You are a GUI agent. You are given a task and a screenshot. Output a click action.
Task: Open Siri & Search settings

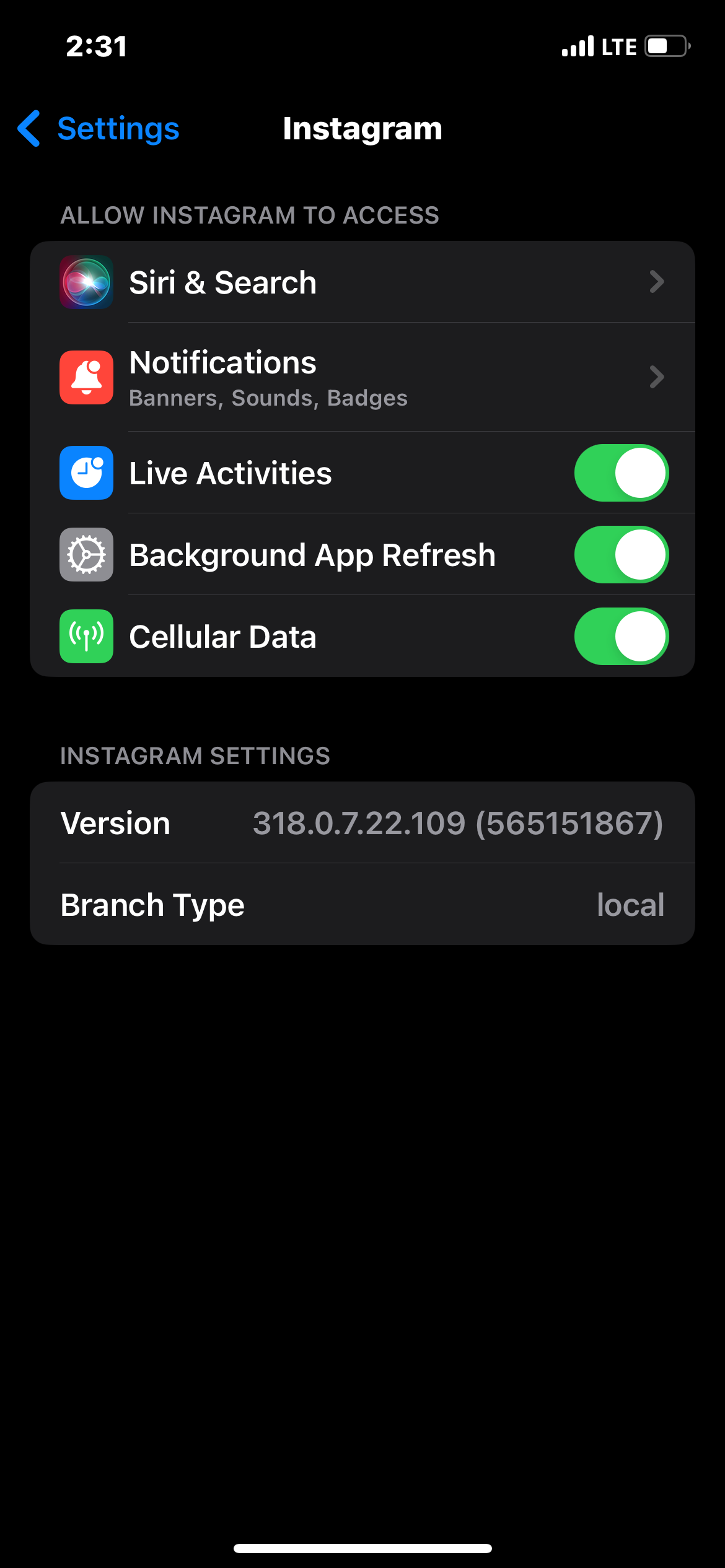point(362,282)
